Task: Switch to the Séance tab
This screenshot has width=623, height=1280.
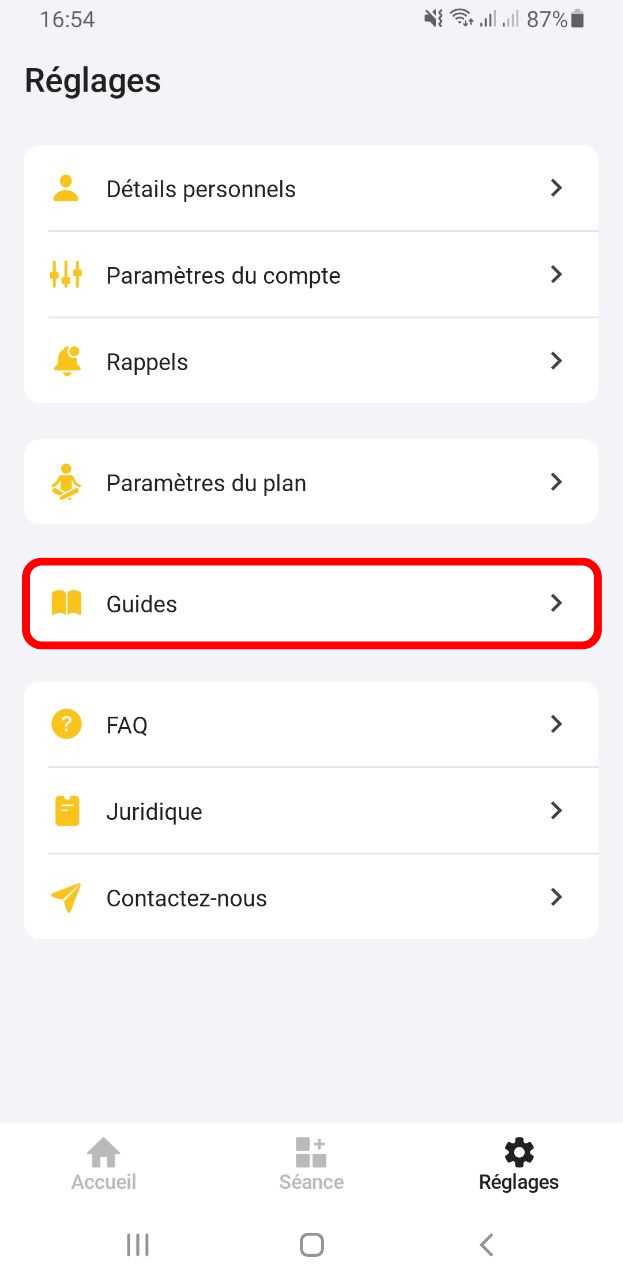Action: click(311, 1165)
